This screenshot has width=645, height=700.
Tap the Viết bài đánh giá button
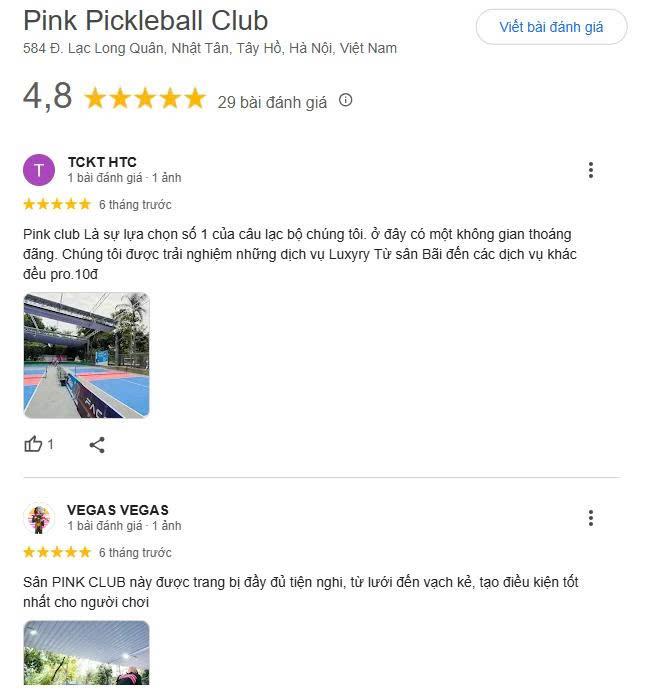tap(551, 27)
